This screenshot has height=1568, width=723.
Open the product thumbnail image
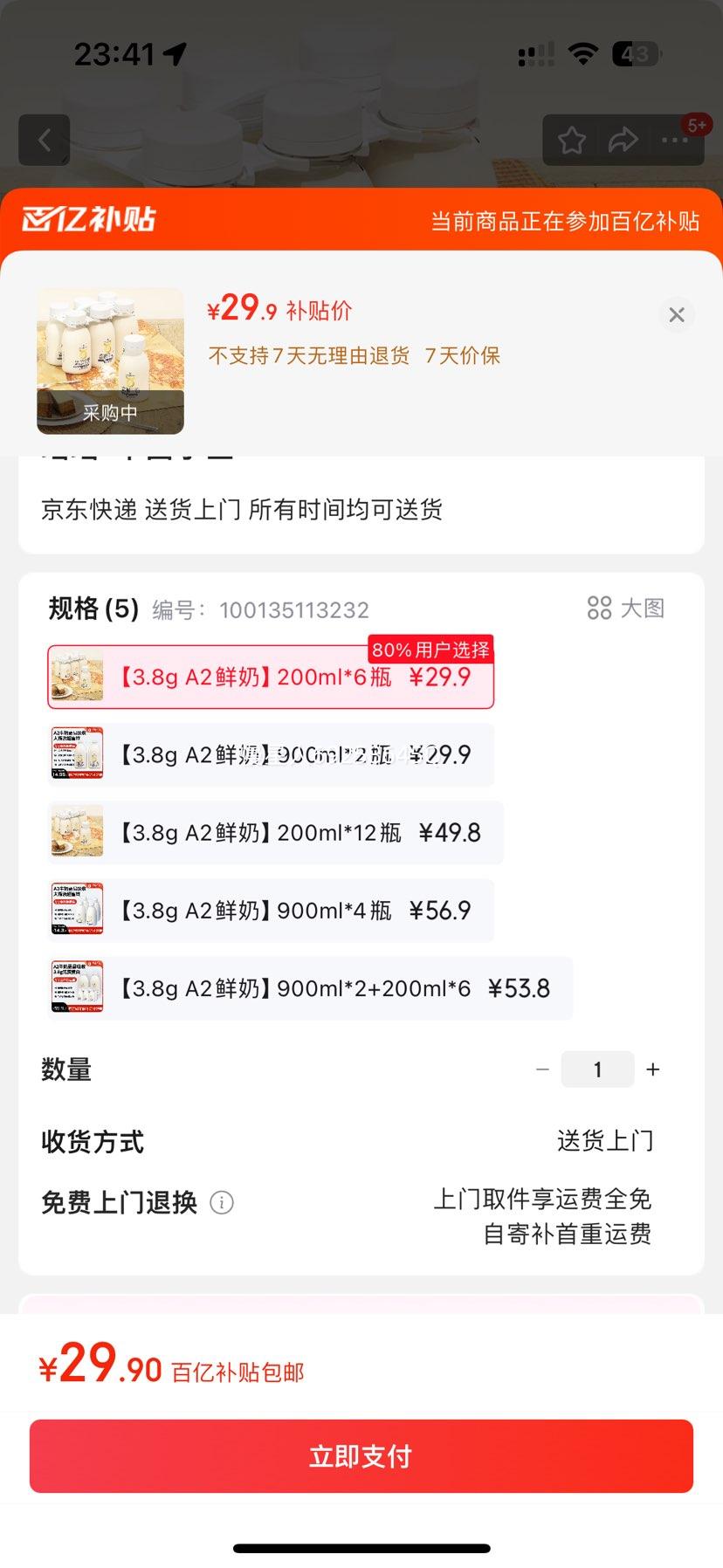(110, 361)
